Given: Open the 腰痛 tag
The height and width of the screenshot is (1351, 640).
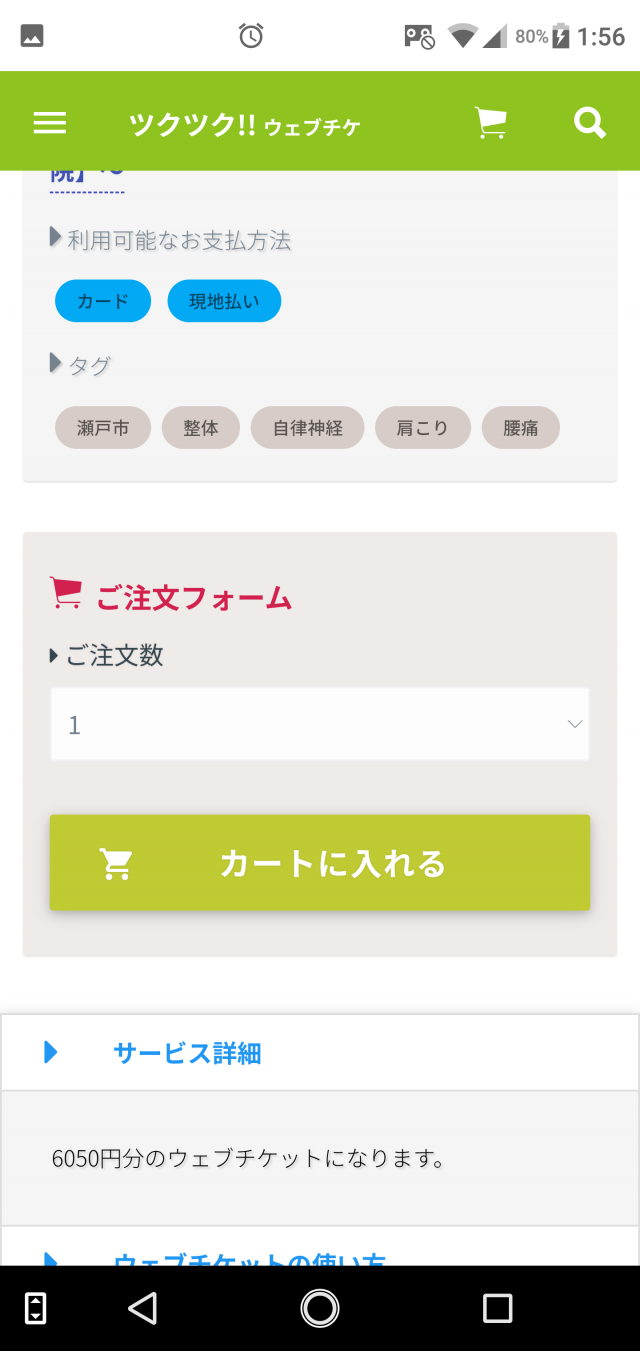Looking at the screenshot, I should [x=521, y=428].
